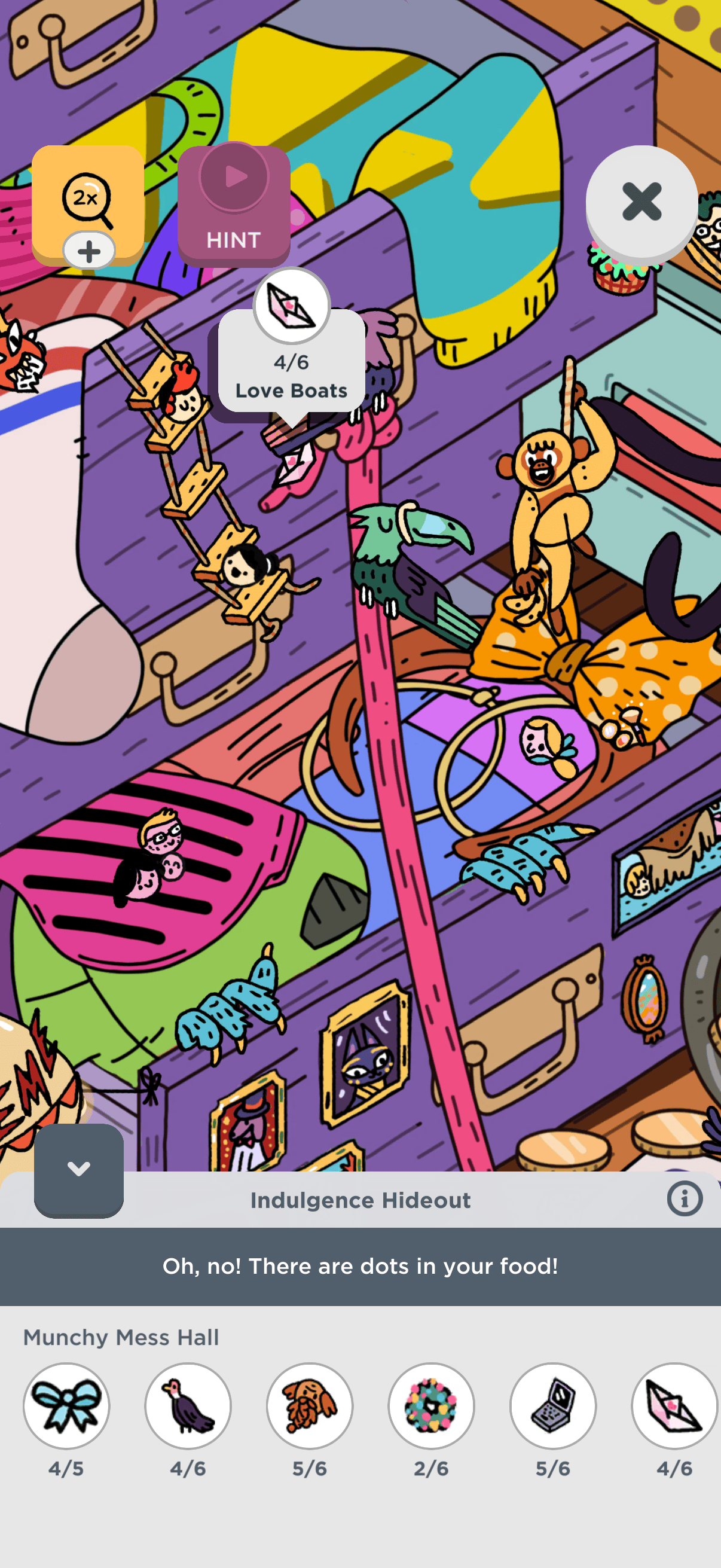Collapse the bottom panel with chevron
Viewport: 721px width, 1568px height.
(x=78, y=1169)
